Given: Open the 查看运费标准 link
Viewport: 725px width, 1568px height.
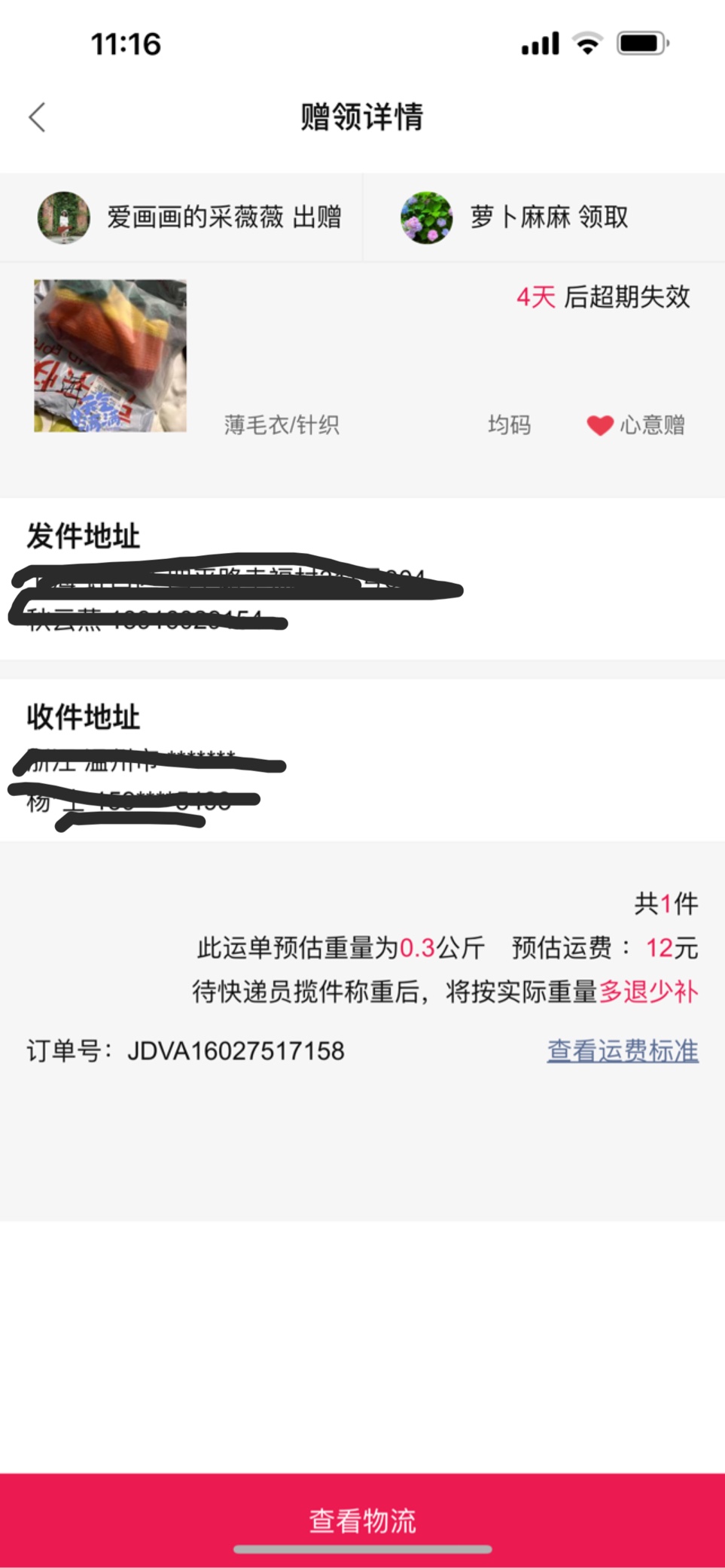Looking at the screenshot, I should click(623, 1050).
